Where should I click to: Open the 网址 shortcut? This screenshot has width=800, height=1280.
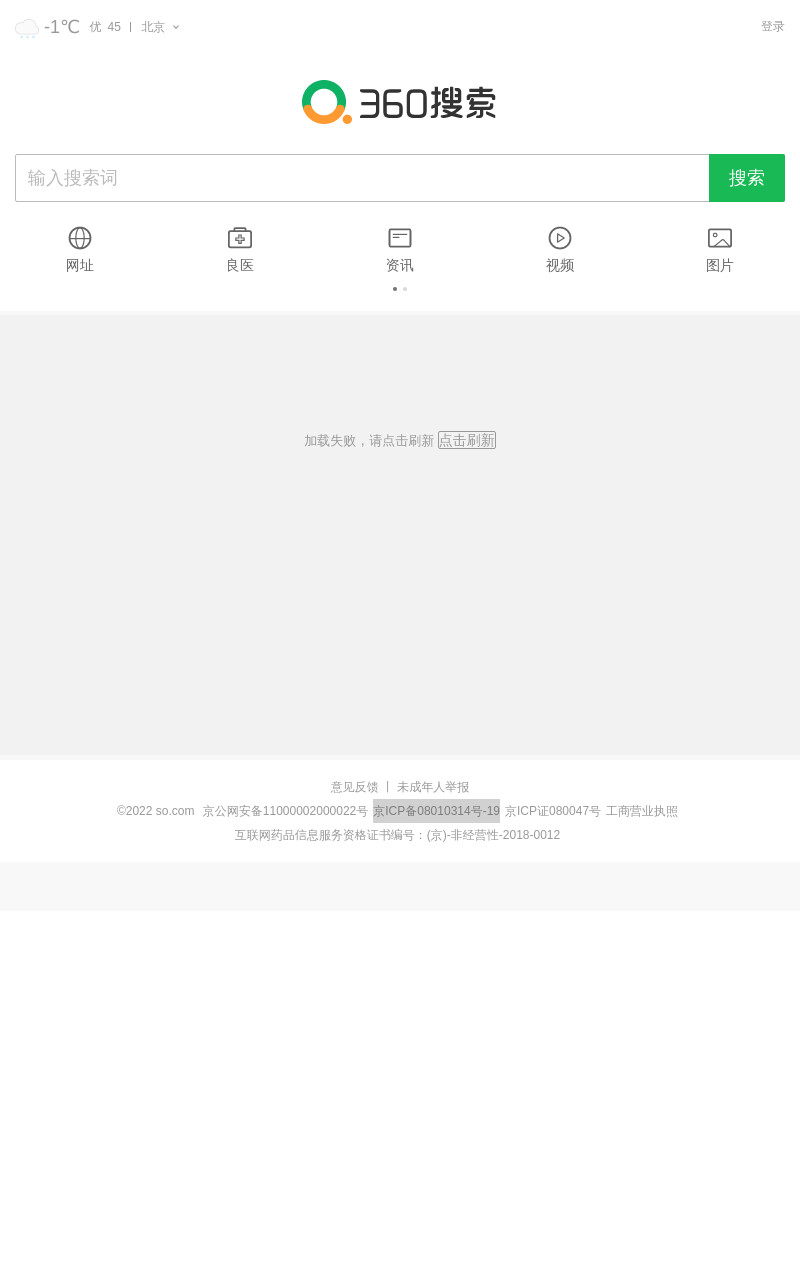click(80, 250)
